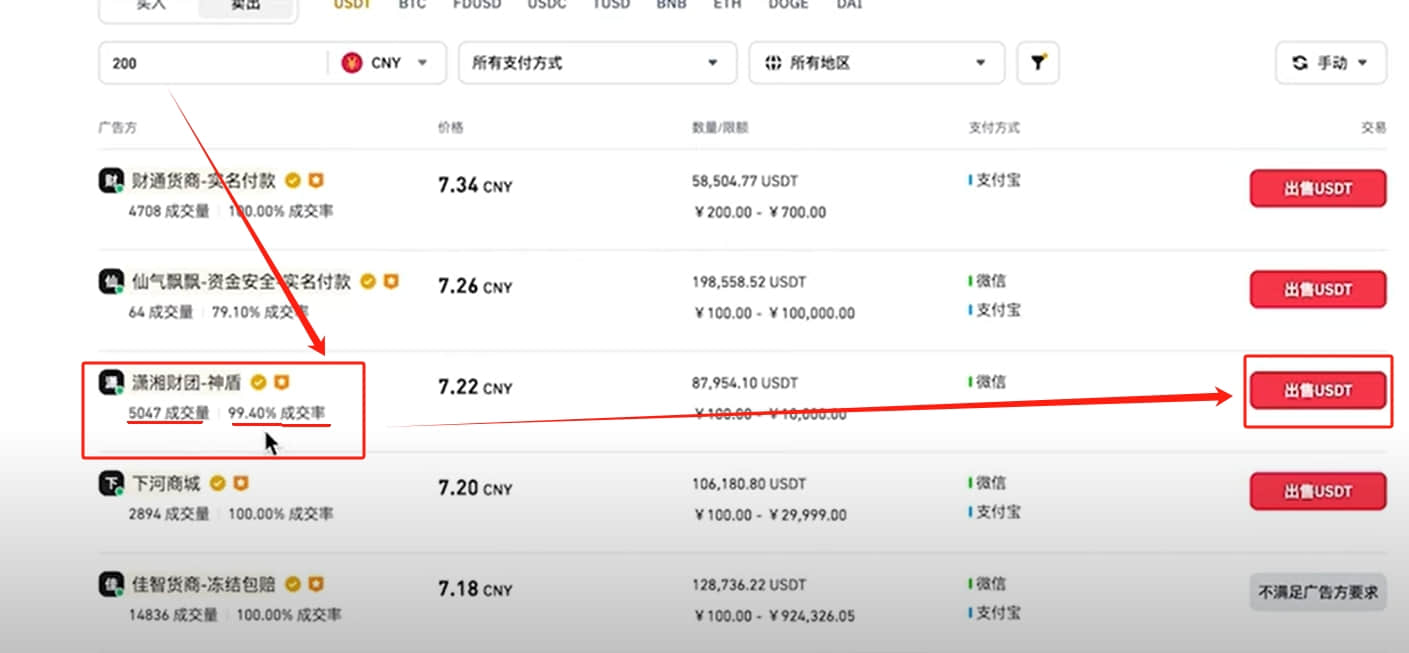Sell USDT to 仙气飘飘-资金安全-实名付款
This screenshot has height=653, width=1409.
pos(1317,290)
